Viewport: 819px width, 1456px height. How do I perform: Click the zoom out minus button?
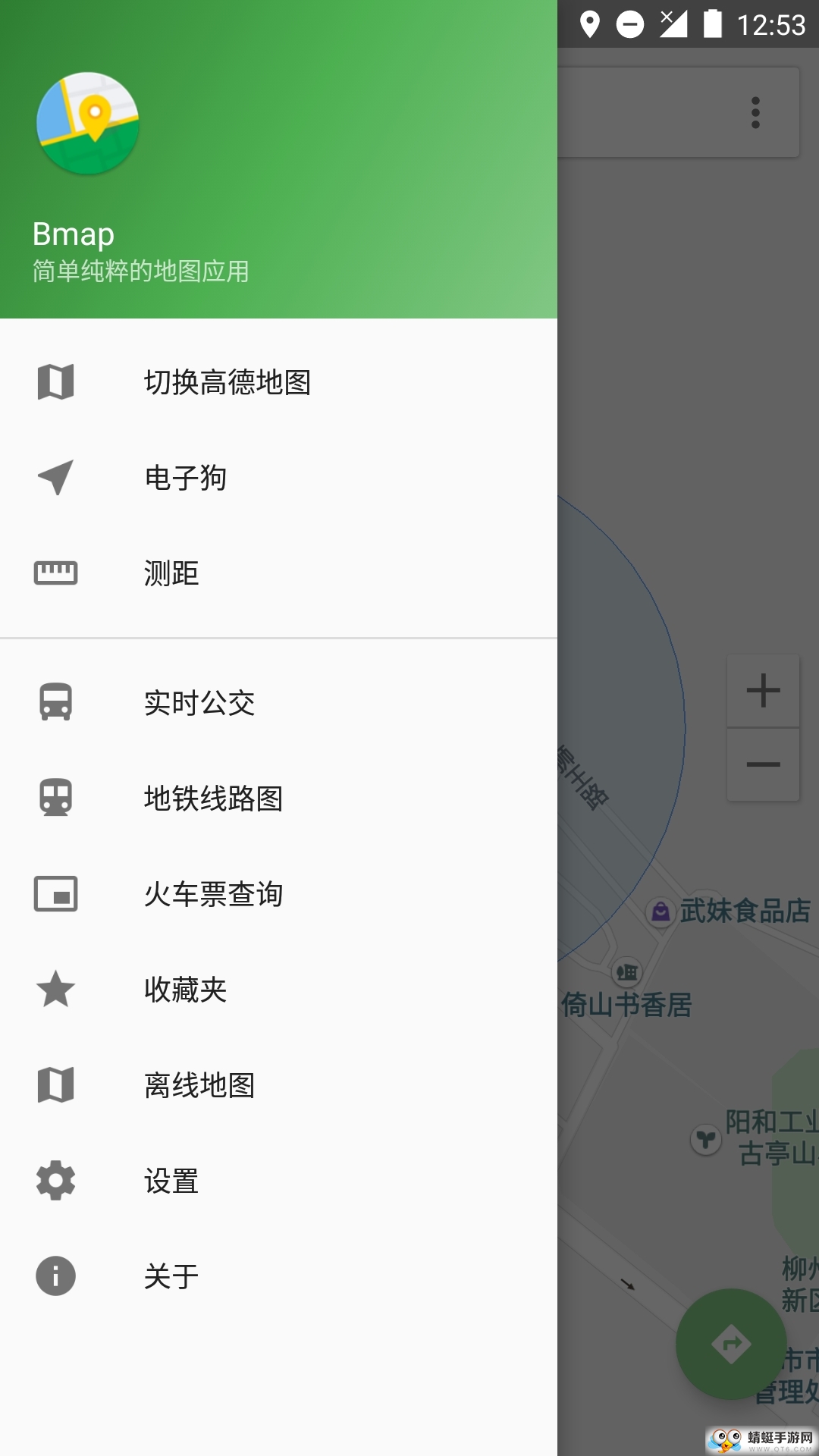(762, 766)
